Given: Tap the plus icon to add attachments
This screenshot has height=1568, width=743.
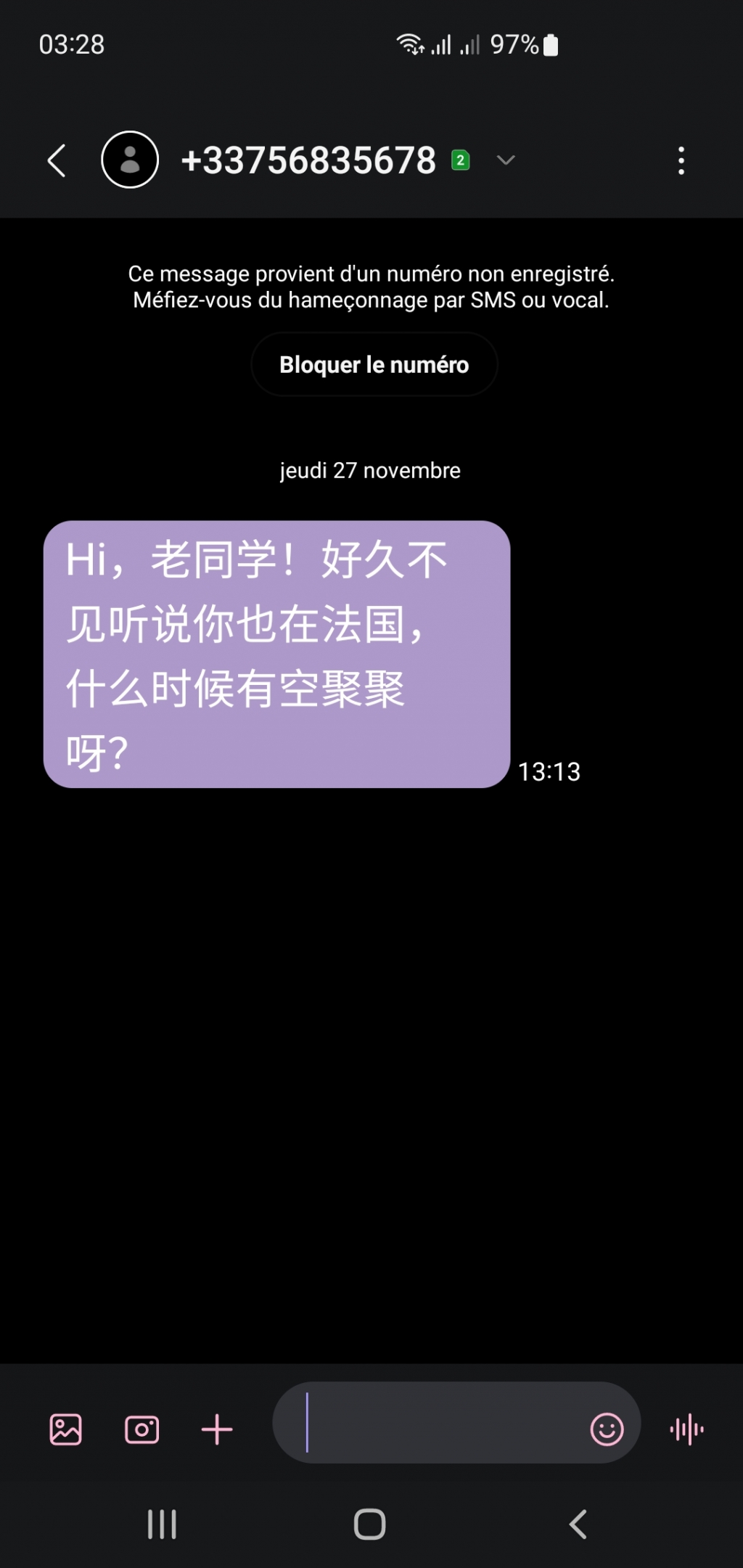Looking at the screenshot, I should 217,1424.
